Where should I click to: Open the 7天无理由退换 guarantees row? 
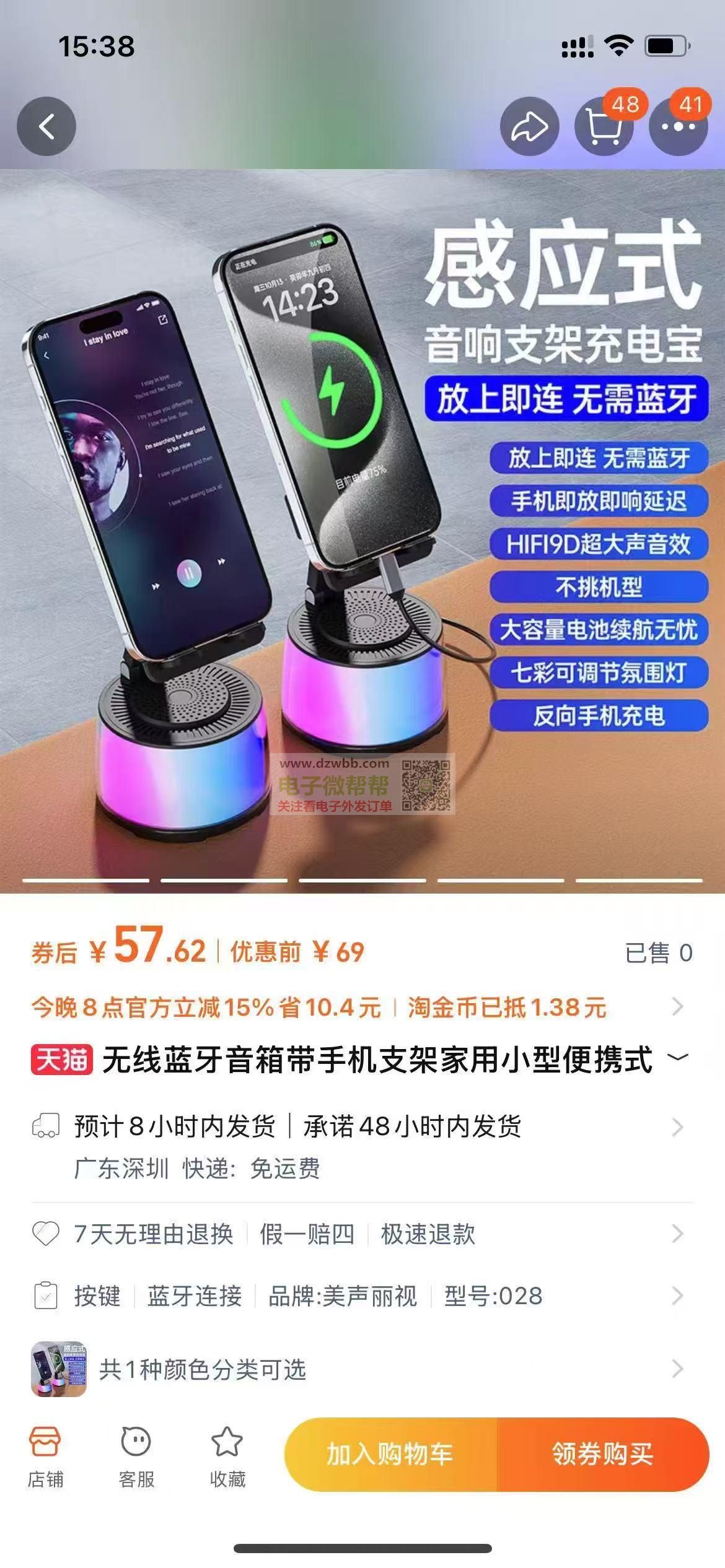pos(362,1234)
